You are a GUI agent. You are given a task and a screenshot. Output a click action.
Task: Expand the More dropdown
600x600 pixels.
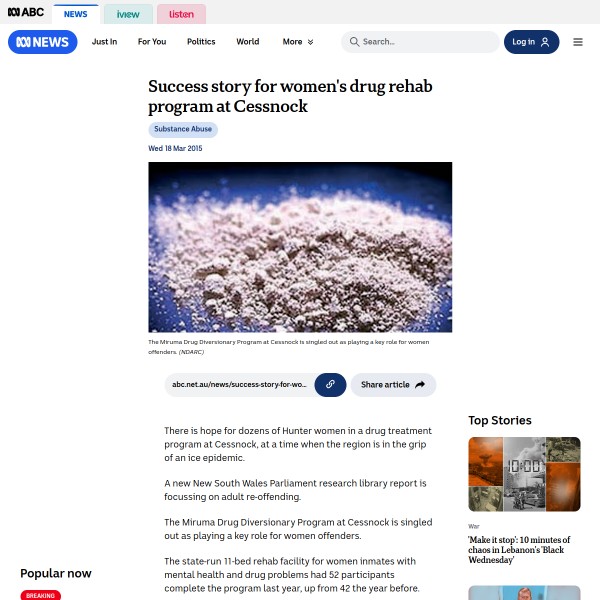[x=298, y=42]
